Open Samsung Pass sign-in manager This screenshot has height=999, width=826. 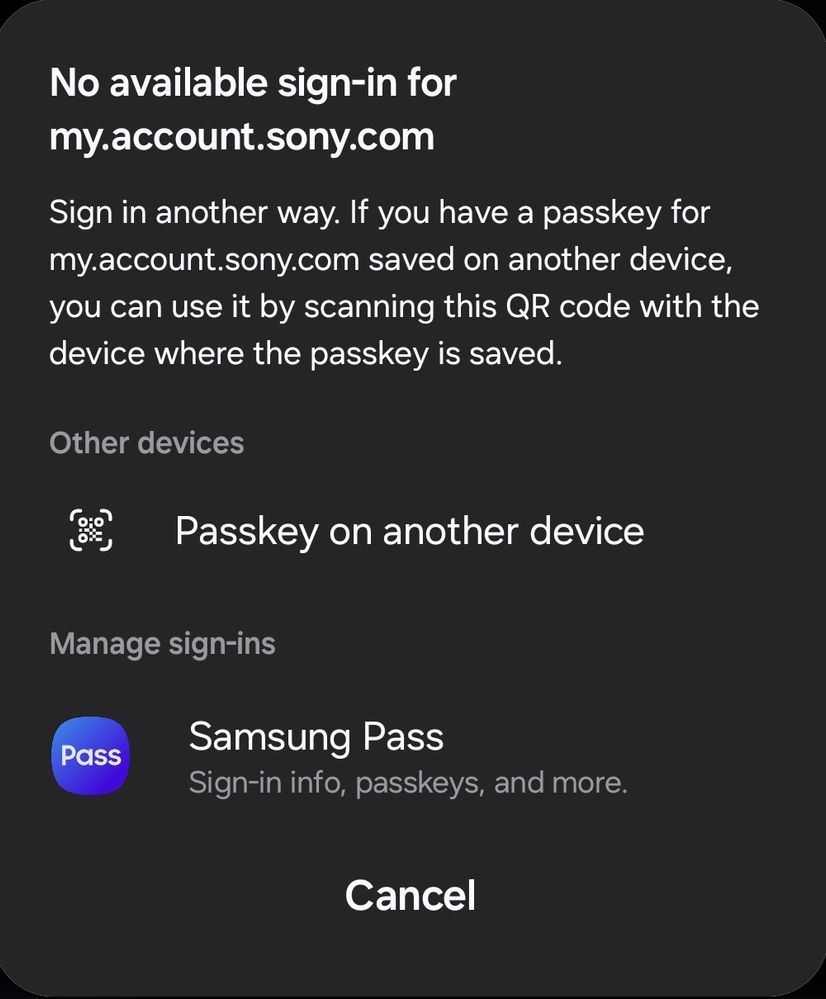point(316,757)
